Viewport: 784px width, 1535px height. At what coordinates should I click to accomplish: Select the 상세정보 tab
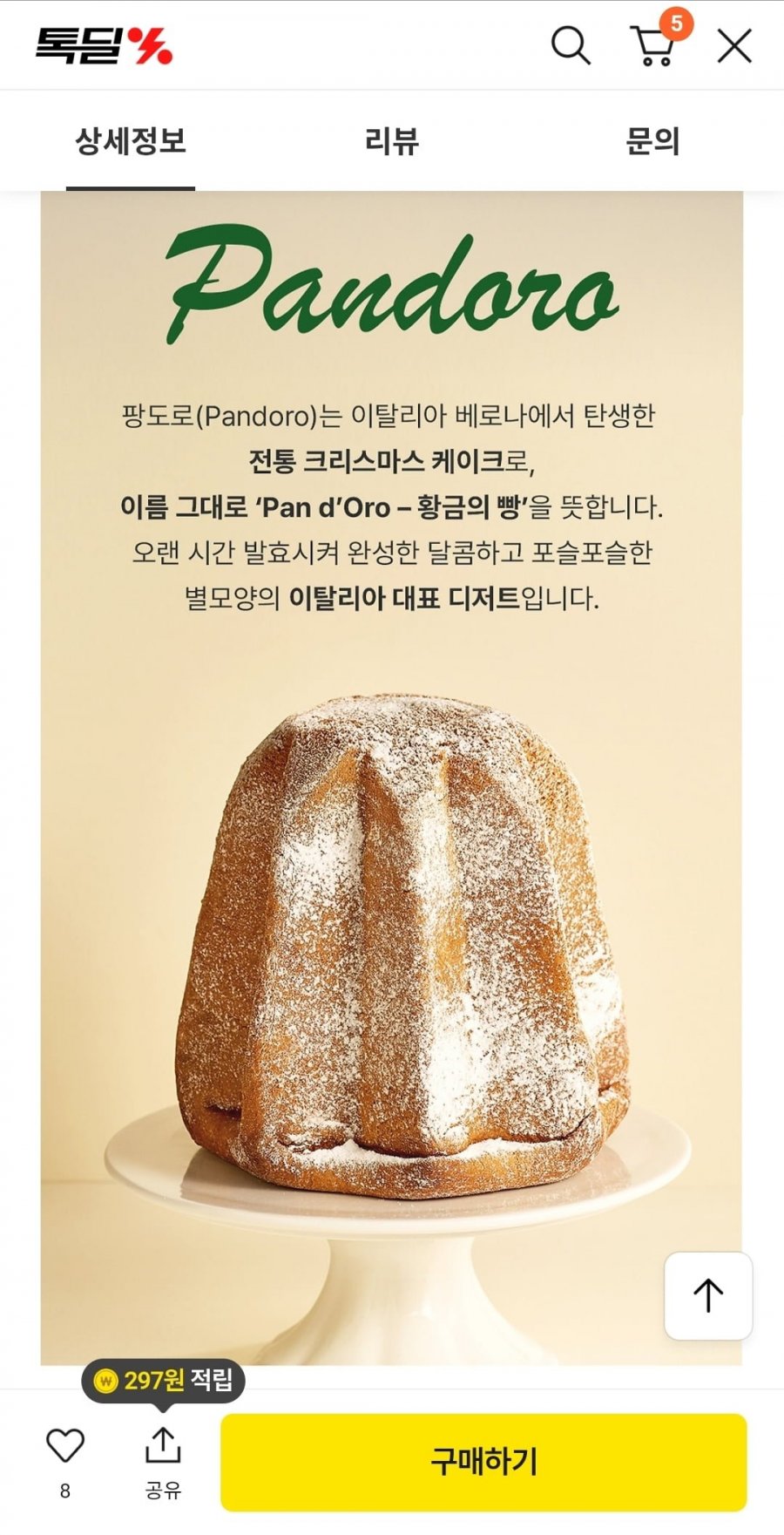[131, 141]
